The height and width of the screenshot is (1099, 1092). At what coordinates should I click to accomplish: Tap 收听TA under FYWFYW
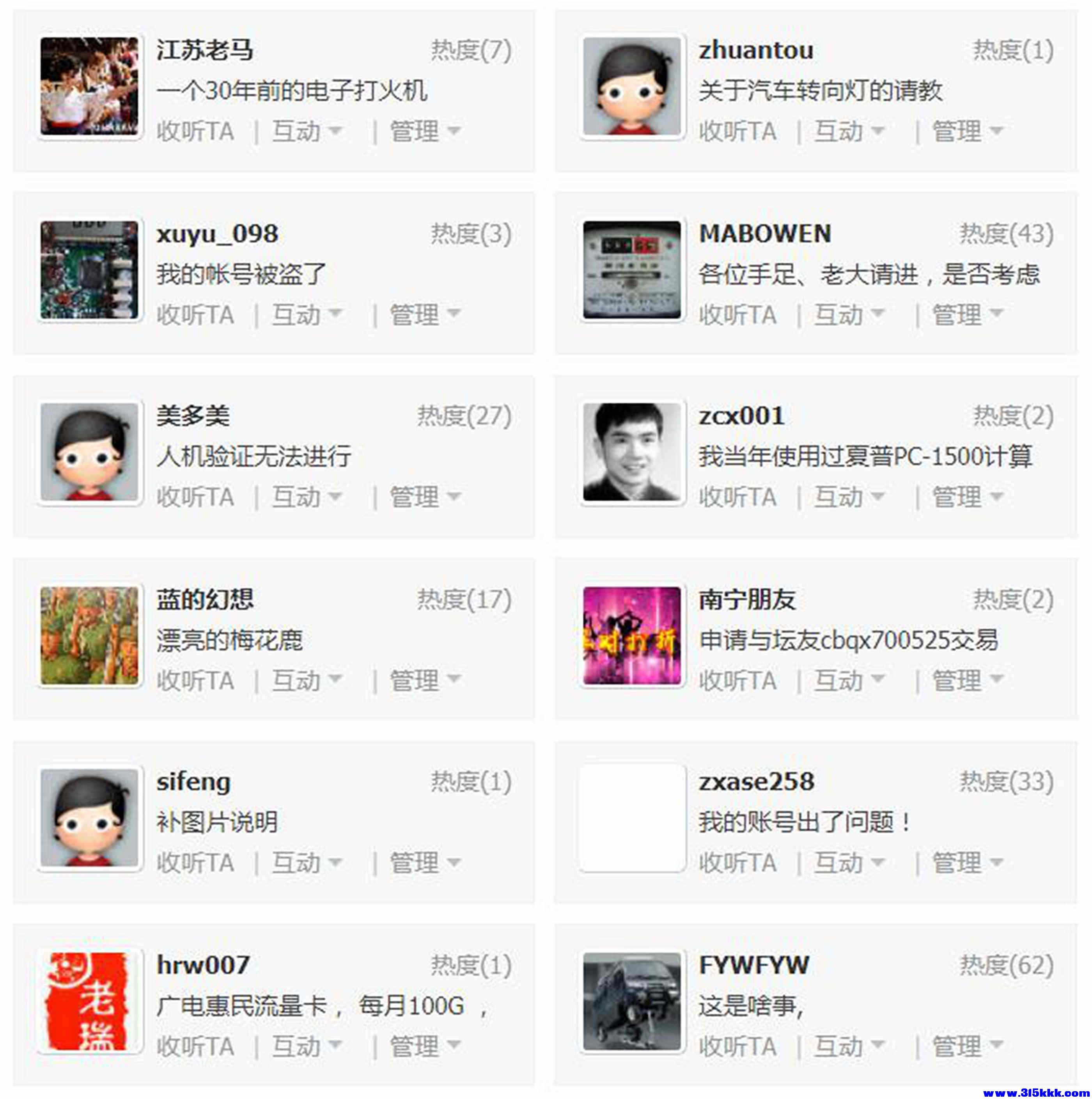point(737,1046)
